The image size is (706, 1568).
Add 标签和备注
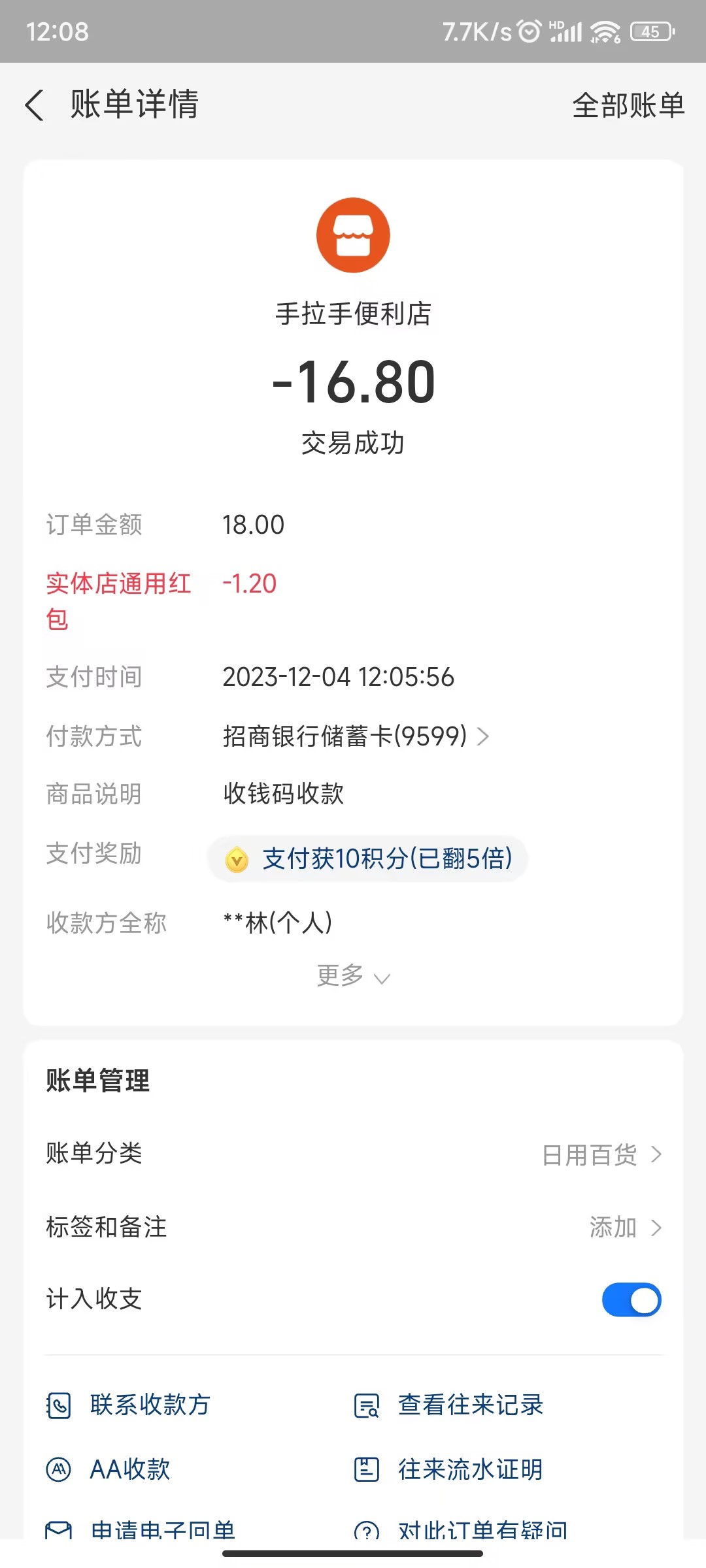[624, 1228]
